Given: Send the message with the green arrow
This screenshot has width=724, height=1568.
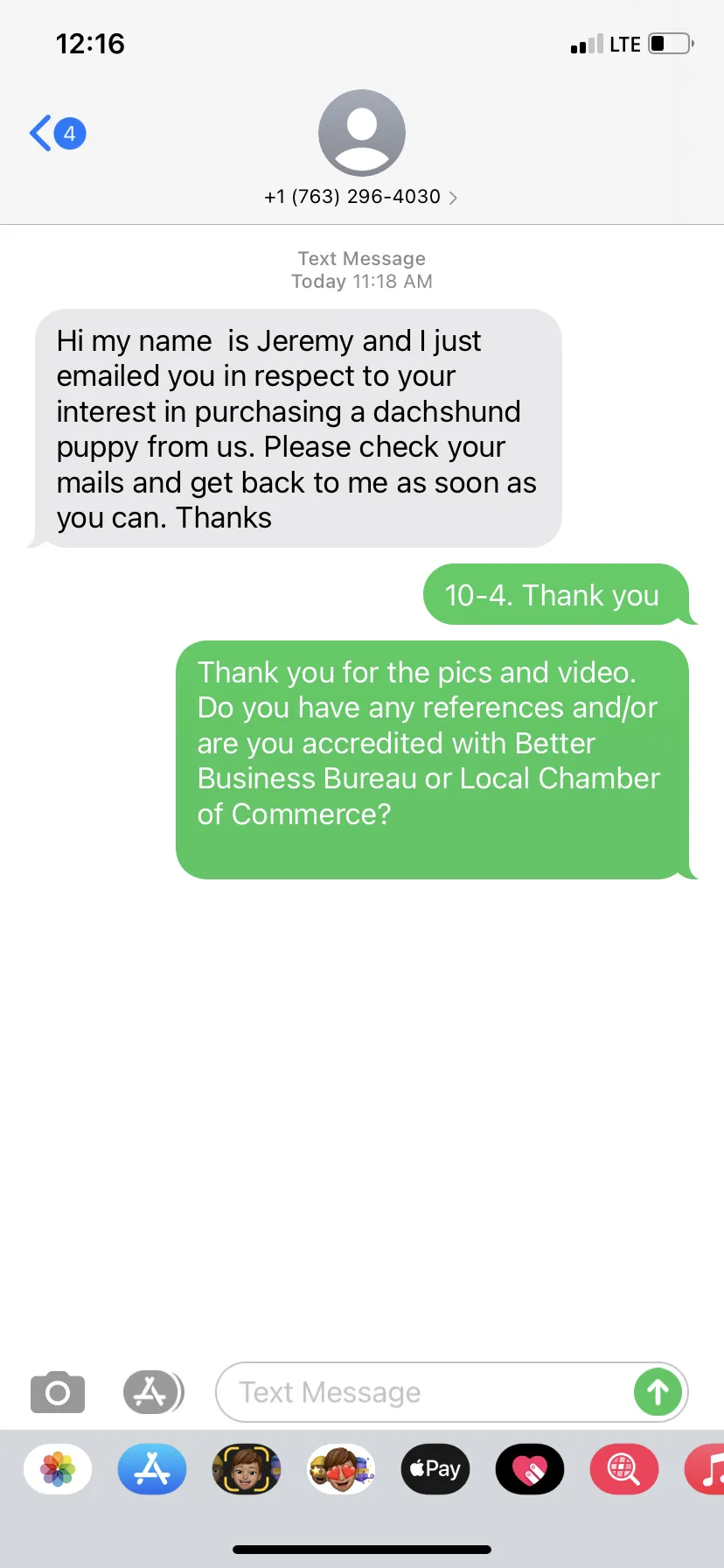Looking at the screenshot, I should click(x=658, y=1391).
